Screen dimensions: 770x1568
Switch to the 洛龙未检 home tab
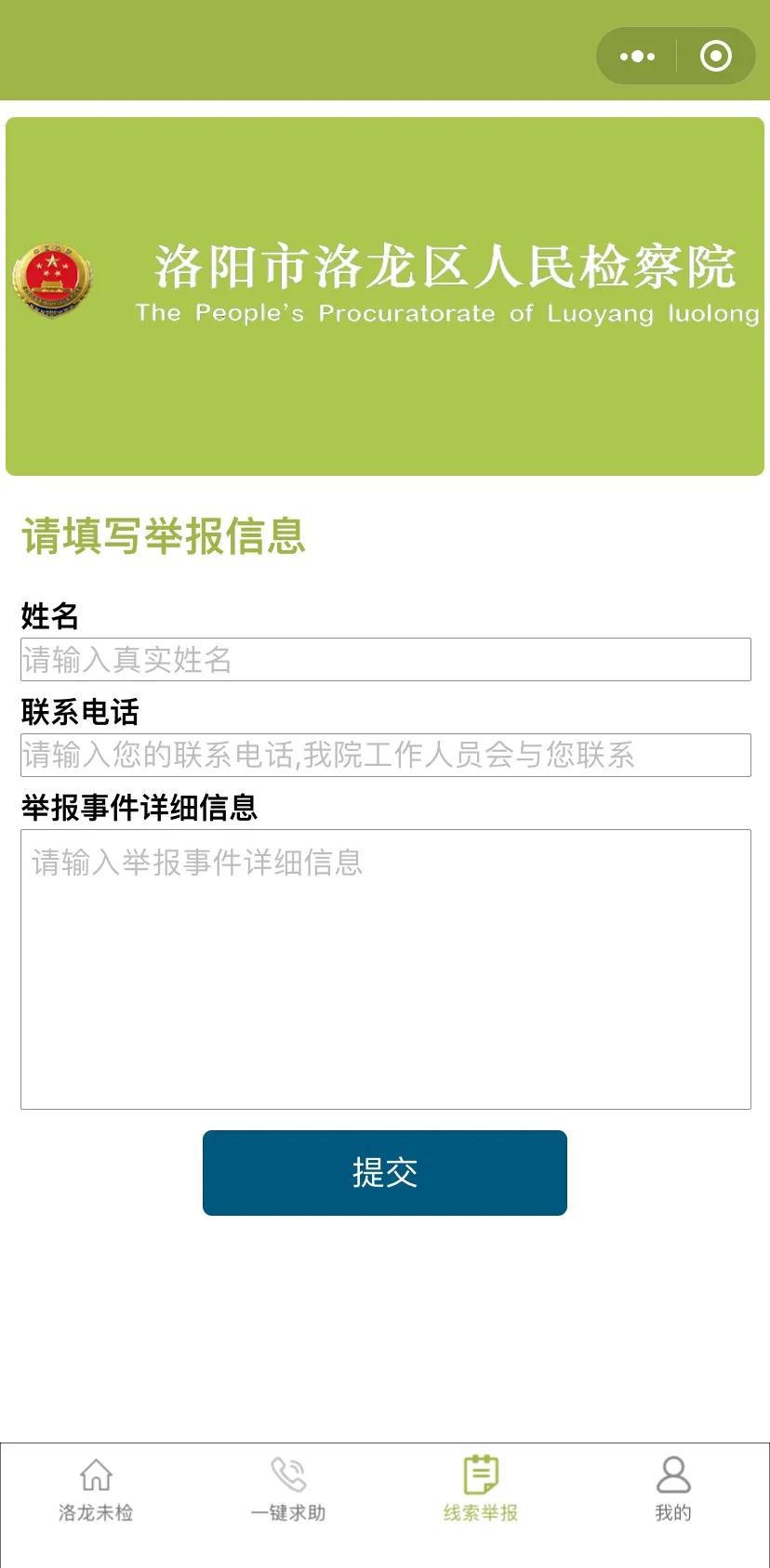point(96,1490)
